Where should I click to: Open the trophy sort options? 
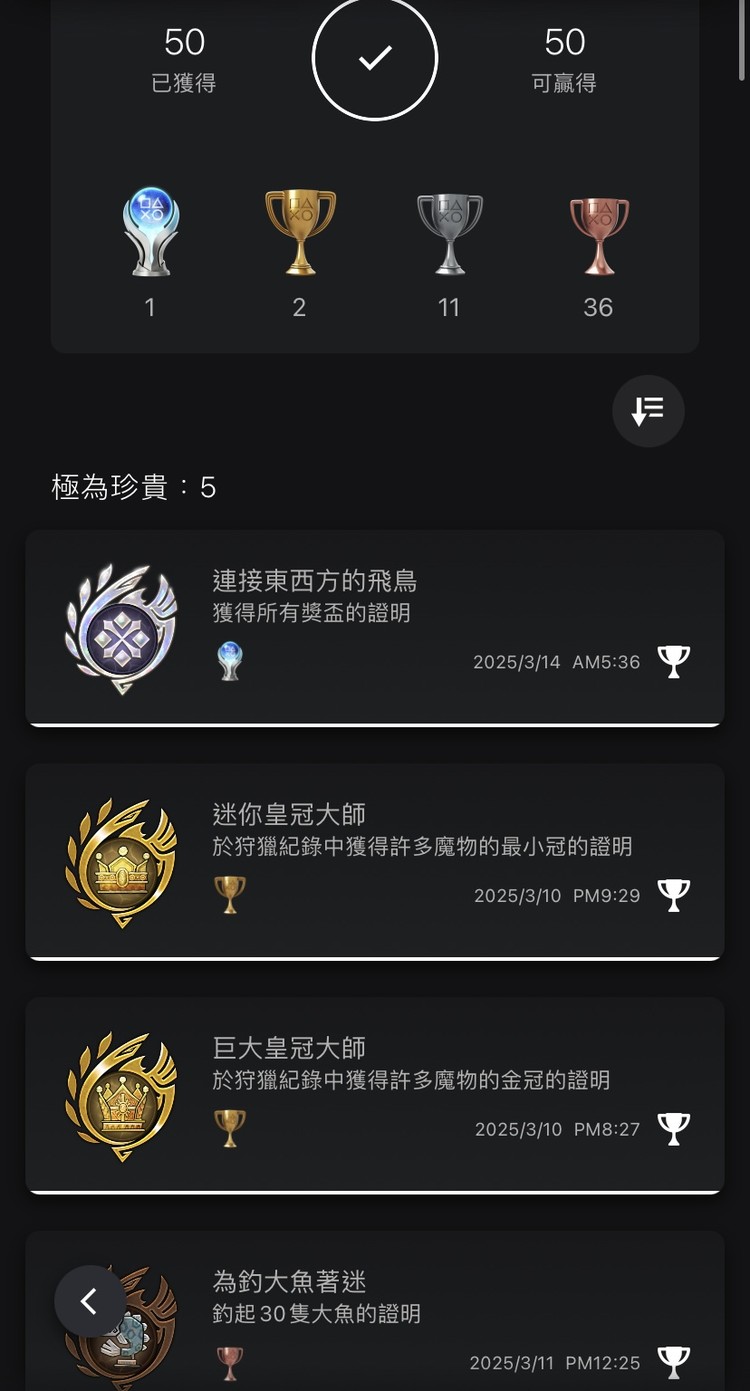point(648,410)
